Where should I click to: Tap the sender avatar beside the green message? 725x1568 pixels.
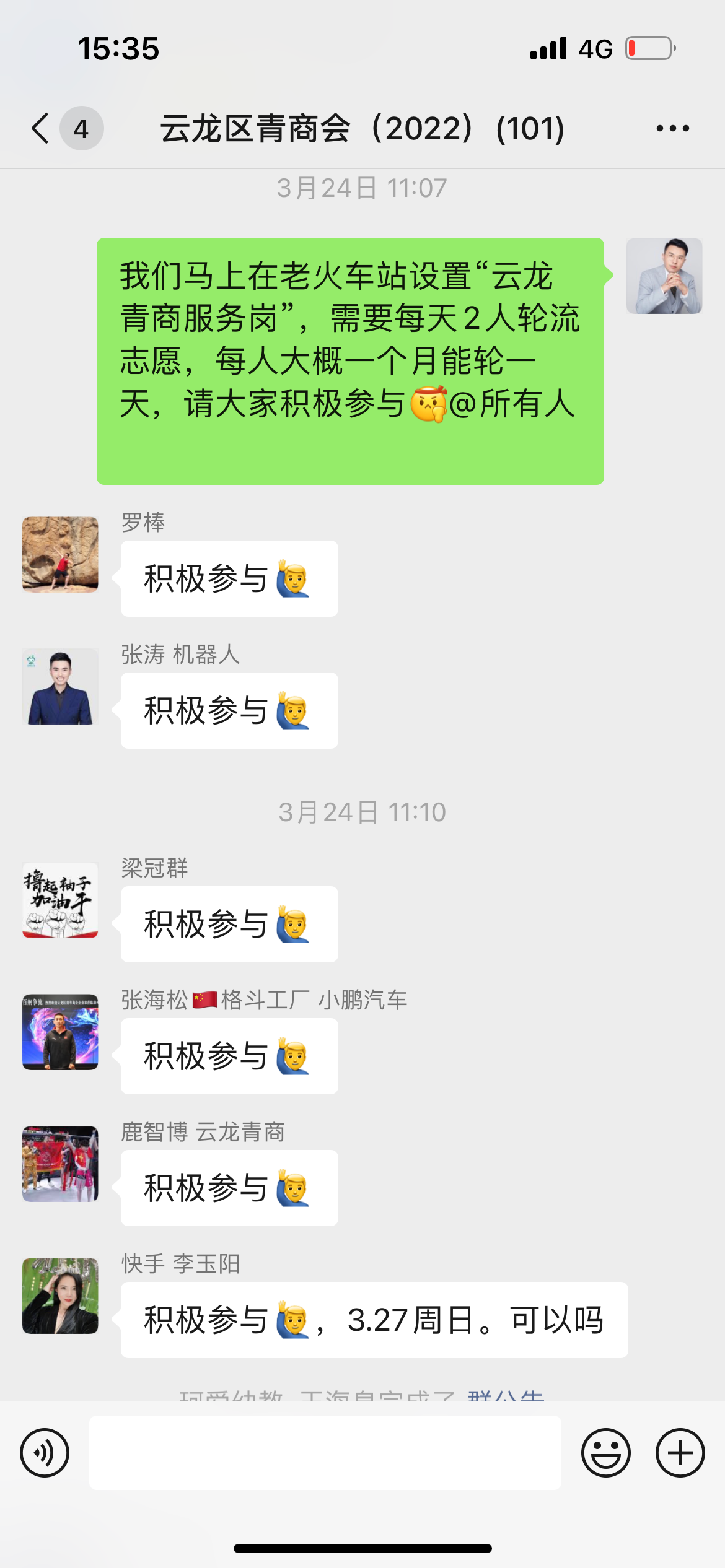[x=664, y=276]
